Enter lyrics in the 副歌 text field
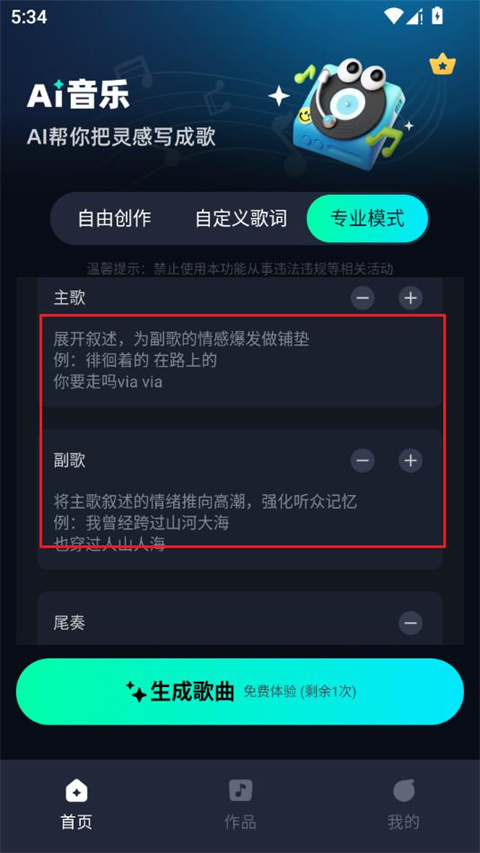Screen dimensions: 480x853 pos(240,522)
